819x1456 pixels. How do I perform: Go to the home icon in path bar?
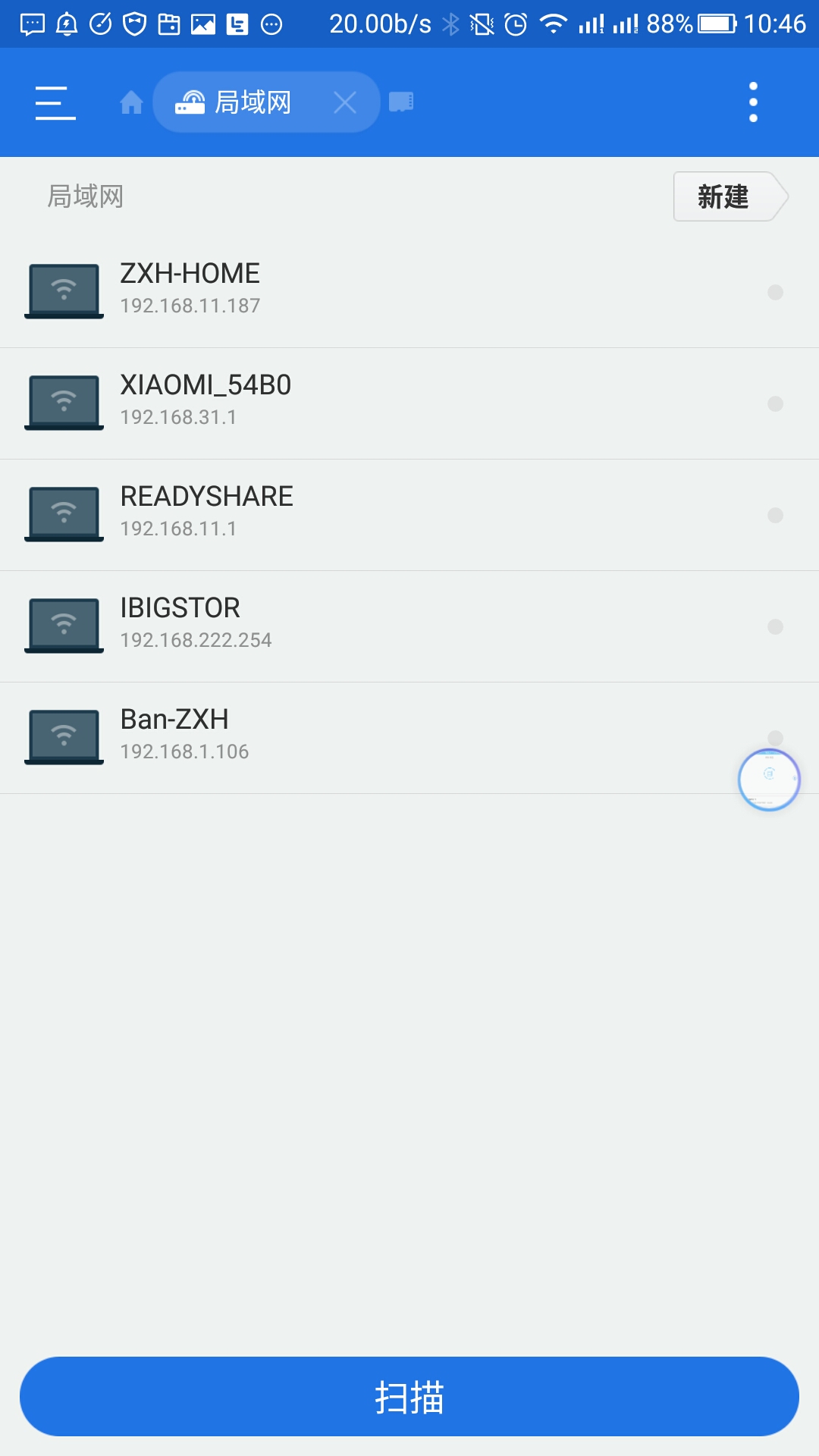(x=131, y=102)
